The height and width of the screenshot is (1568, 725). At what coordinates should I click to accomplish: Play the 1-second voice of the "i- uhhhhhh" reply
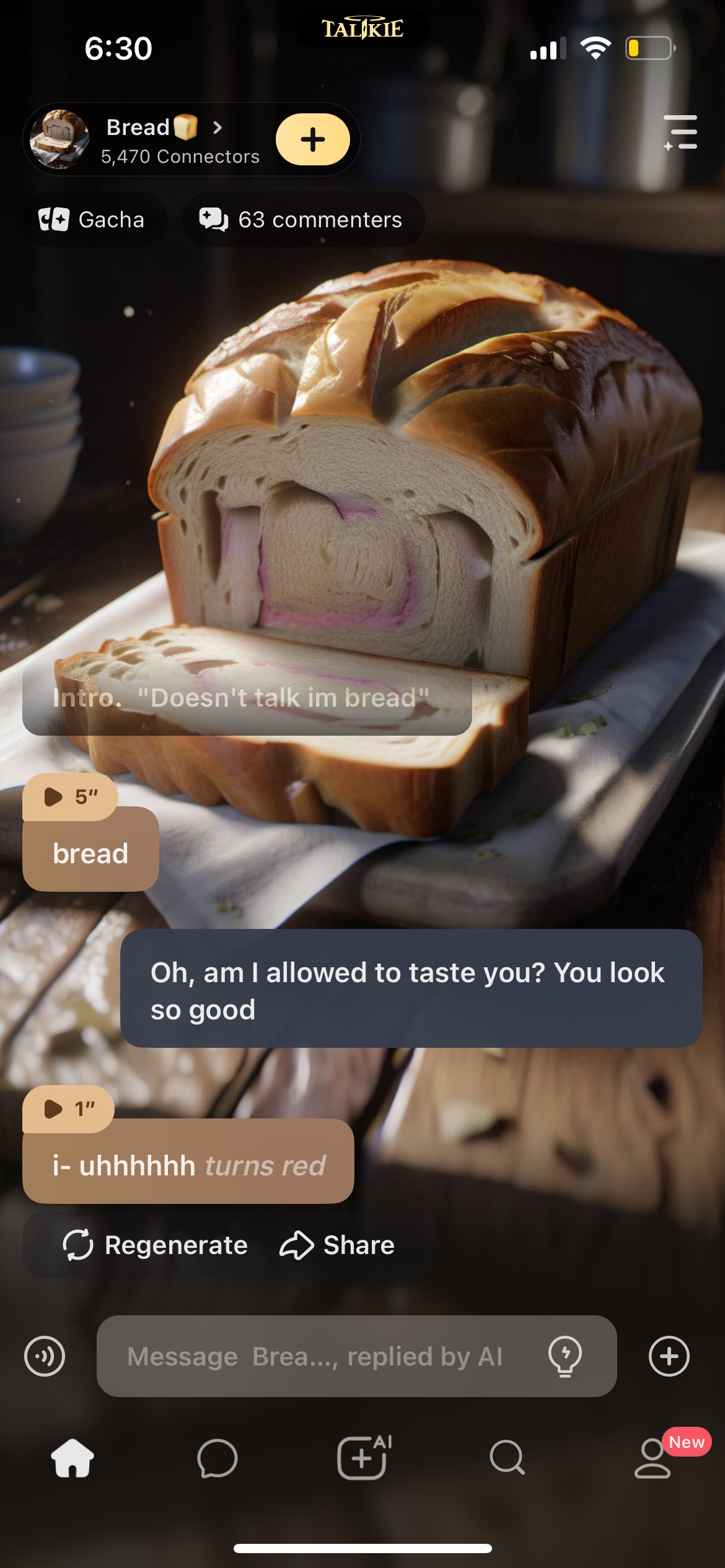pyautogui.click(x=68, y=1108)
